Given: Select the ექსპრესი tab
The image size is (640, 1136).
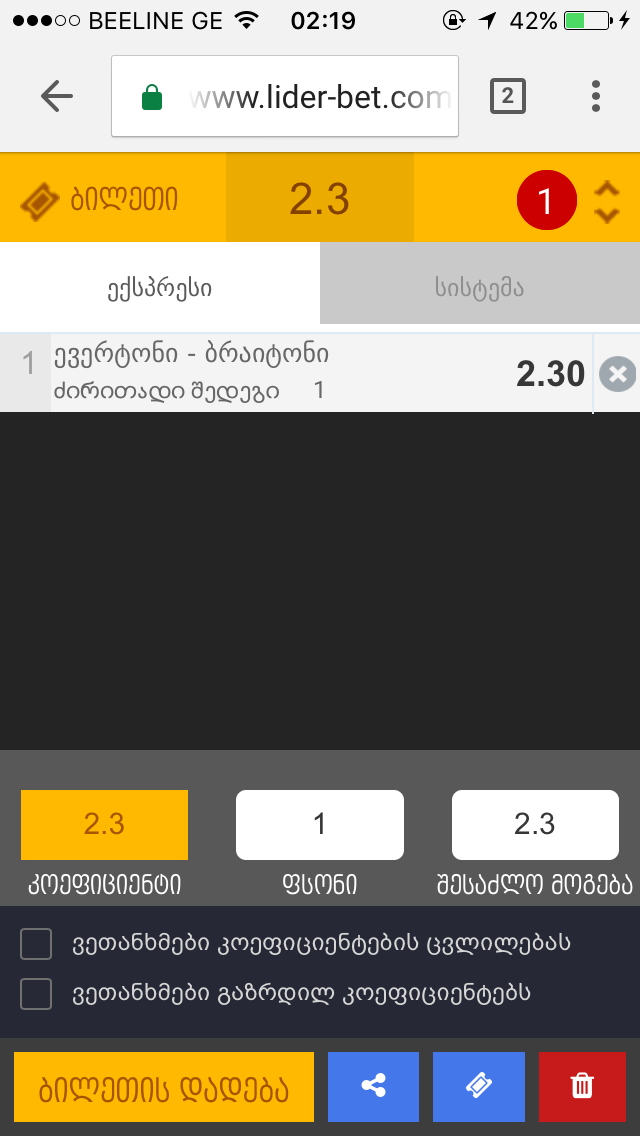Looking at the screenshot, I should point(160,288).
